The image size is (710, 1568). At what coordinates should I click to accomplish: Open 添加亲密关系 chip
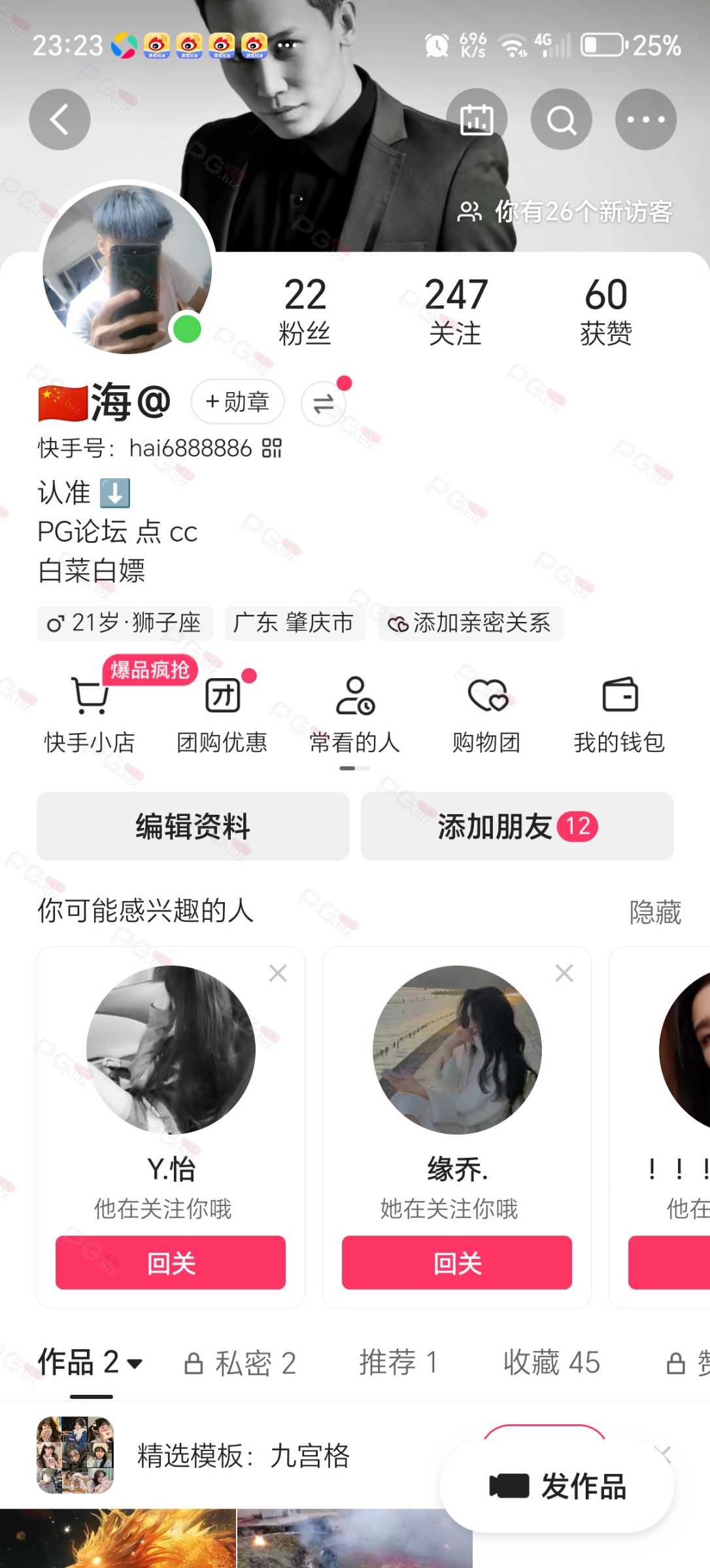click(x=470, y=623)
